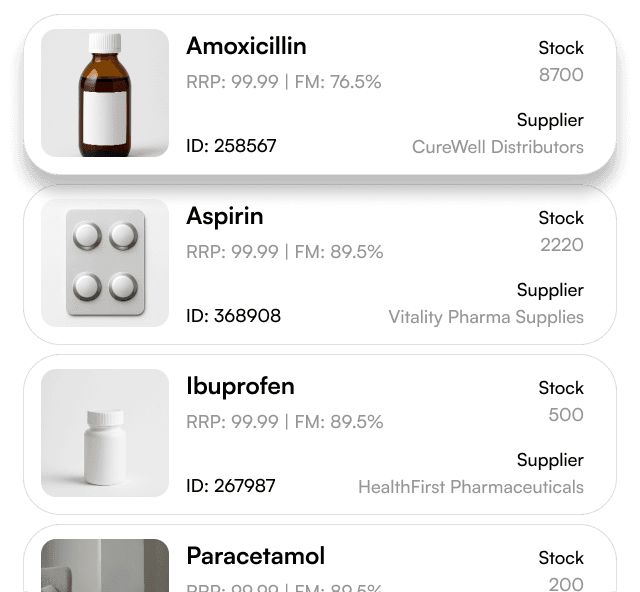Screen dimensions: 640x592
Task: Select the Aspirin inventory card
Action: tap(320, 264)
